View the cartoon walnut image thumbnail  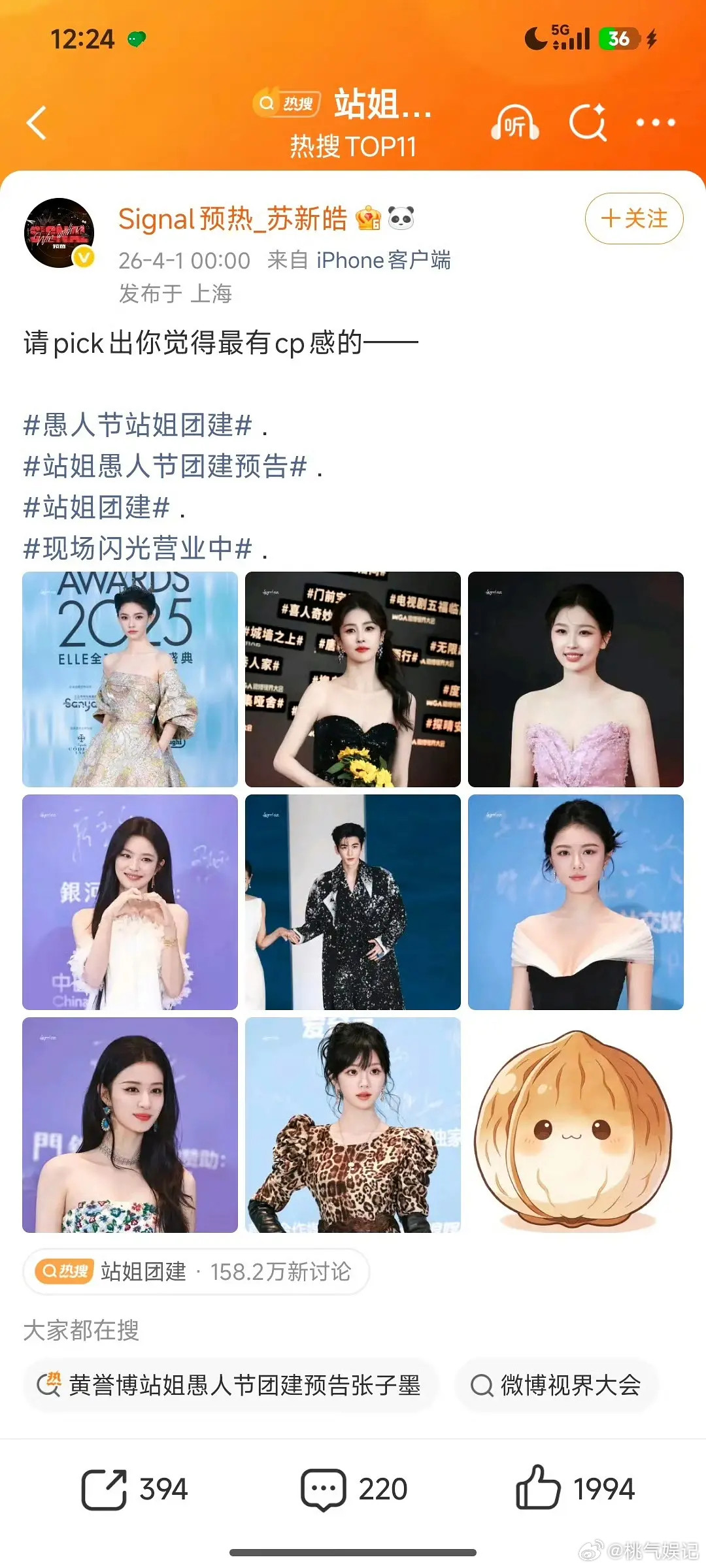(x=575, y=1129)
